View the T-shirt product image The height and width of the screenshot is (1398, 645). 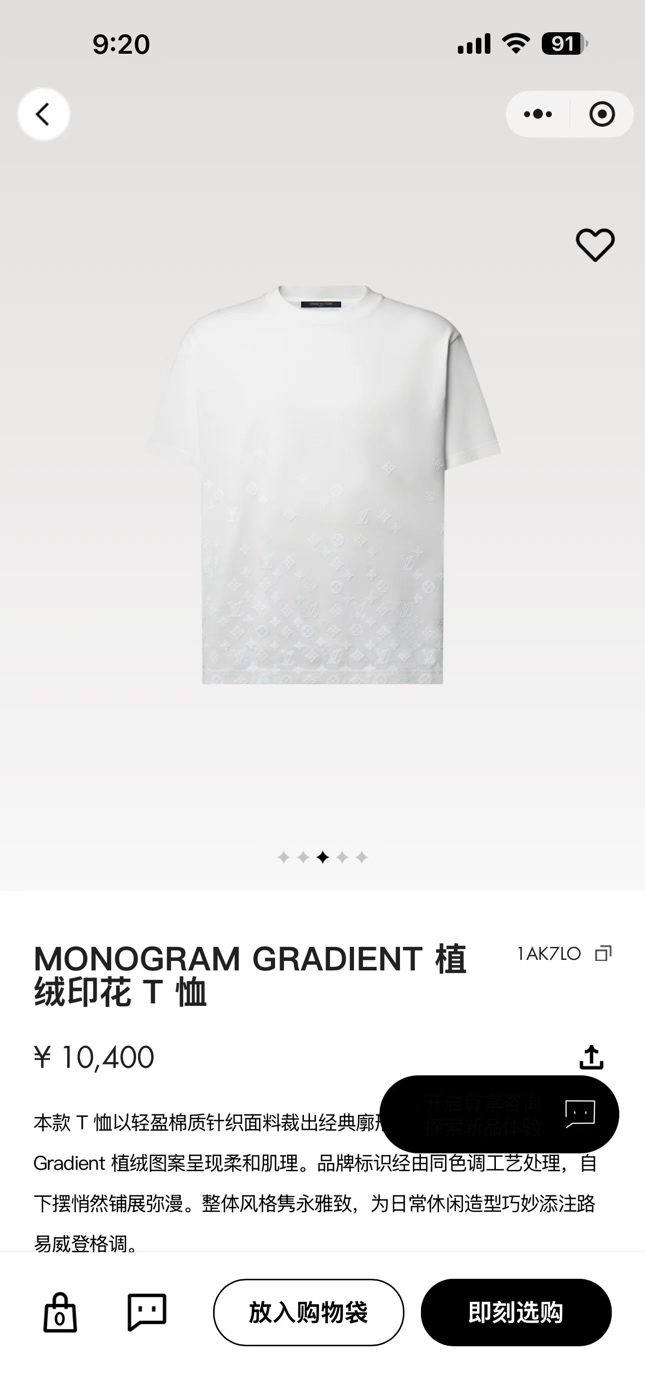pos(323,485)
